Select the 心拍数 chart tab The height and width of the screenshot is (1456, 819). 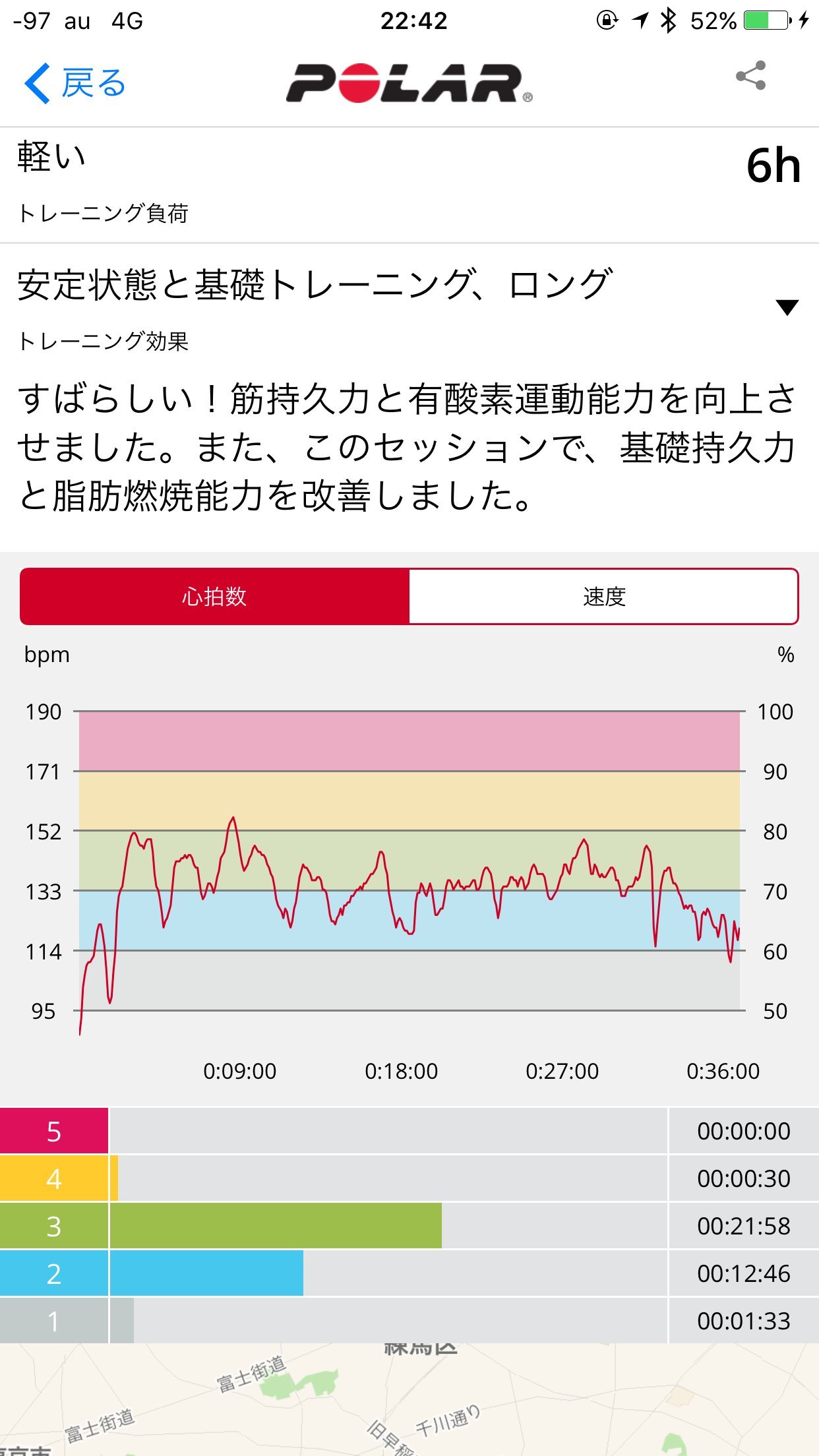pyautogui.click(x=215, y=596)
